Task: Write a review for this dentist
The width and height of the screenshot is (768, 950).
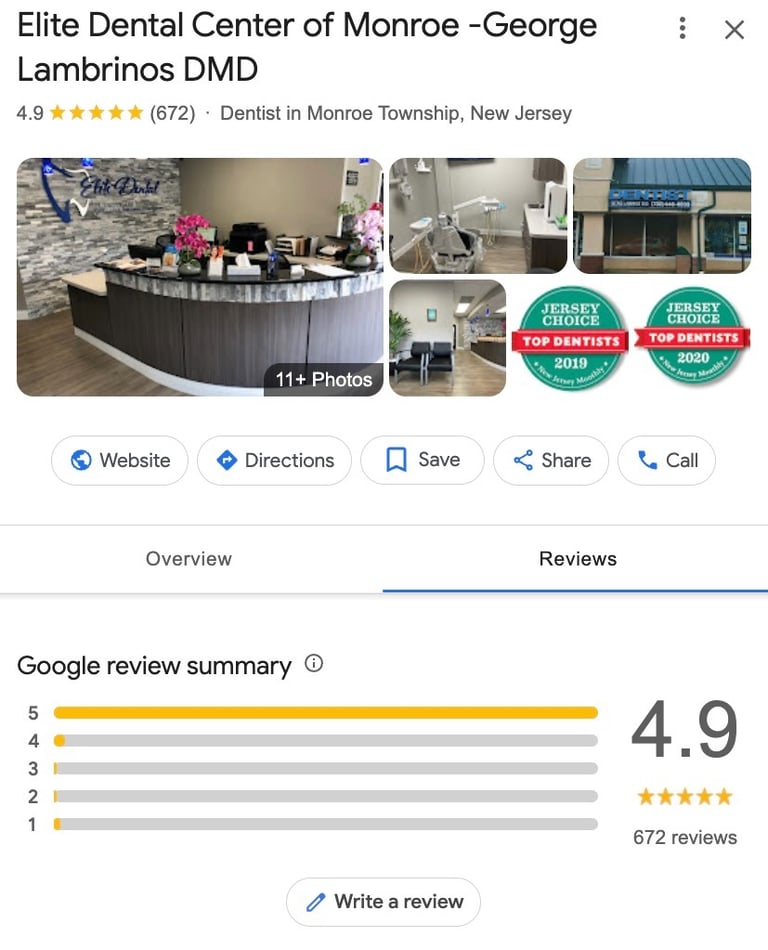Action: pos(383,901)
